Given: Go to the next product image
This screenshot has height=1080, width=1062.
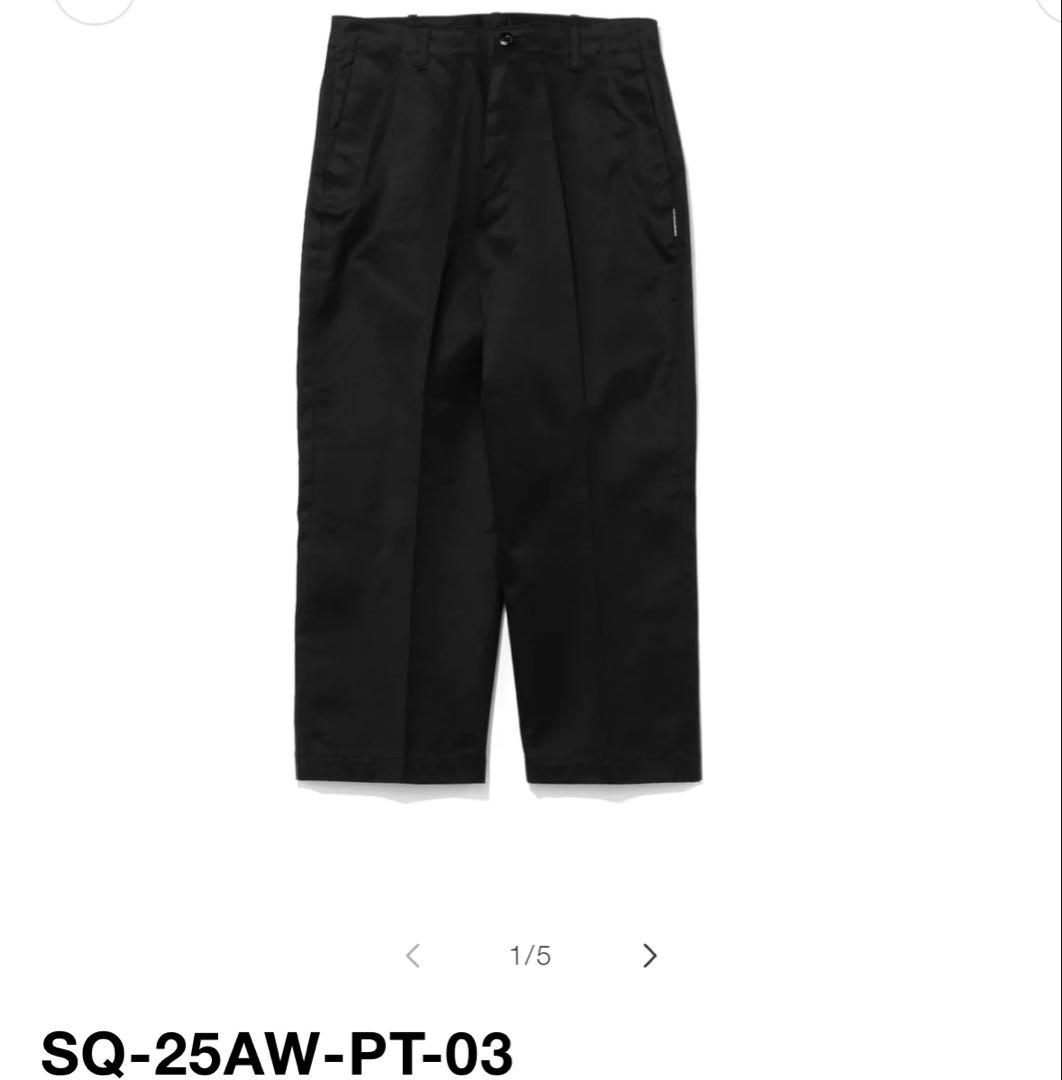Looking at the screenshot, I should tap(650, 956).
